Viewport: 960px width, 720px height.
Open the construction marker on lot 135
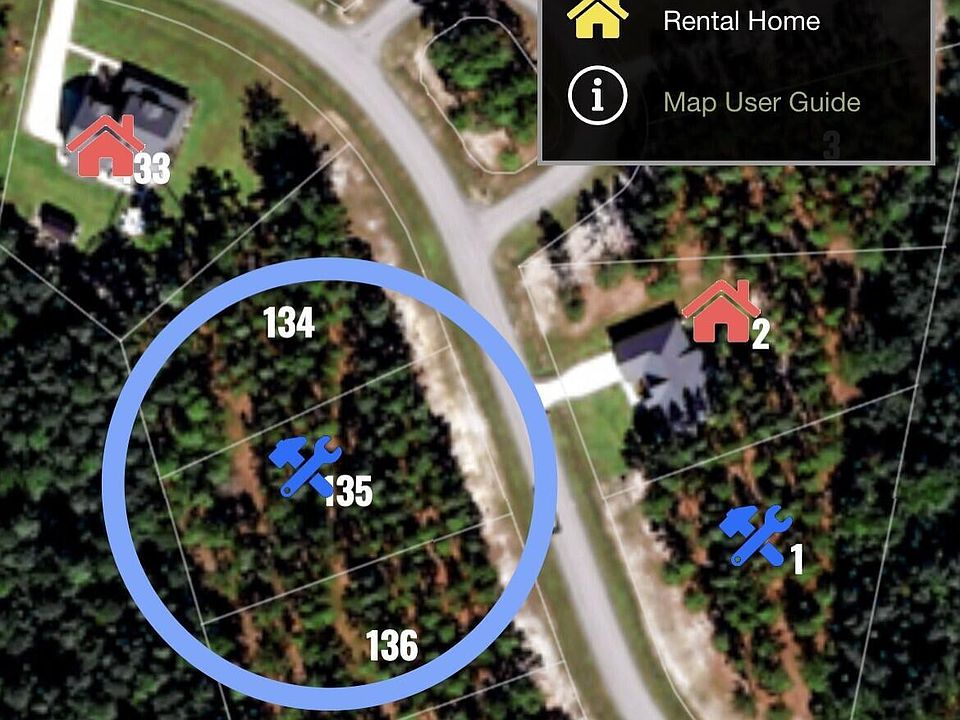click(304, 467)
